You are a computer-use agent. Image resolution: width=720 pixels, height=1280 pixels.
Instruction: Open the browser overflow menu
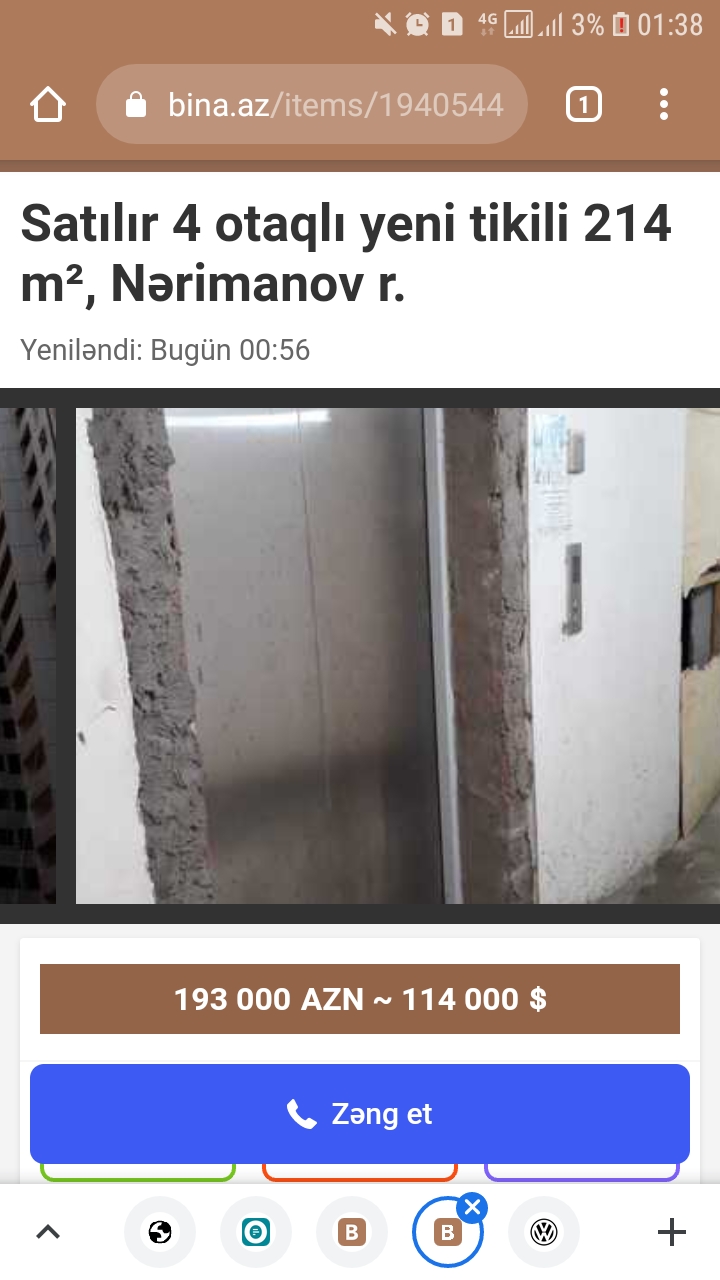pos(664,105)
